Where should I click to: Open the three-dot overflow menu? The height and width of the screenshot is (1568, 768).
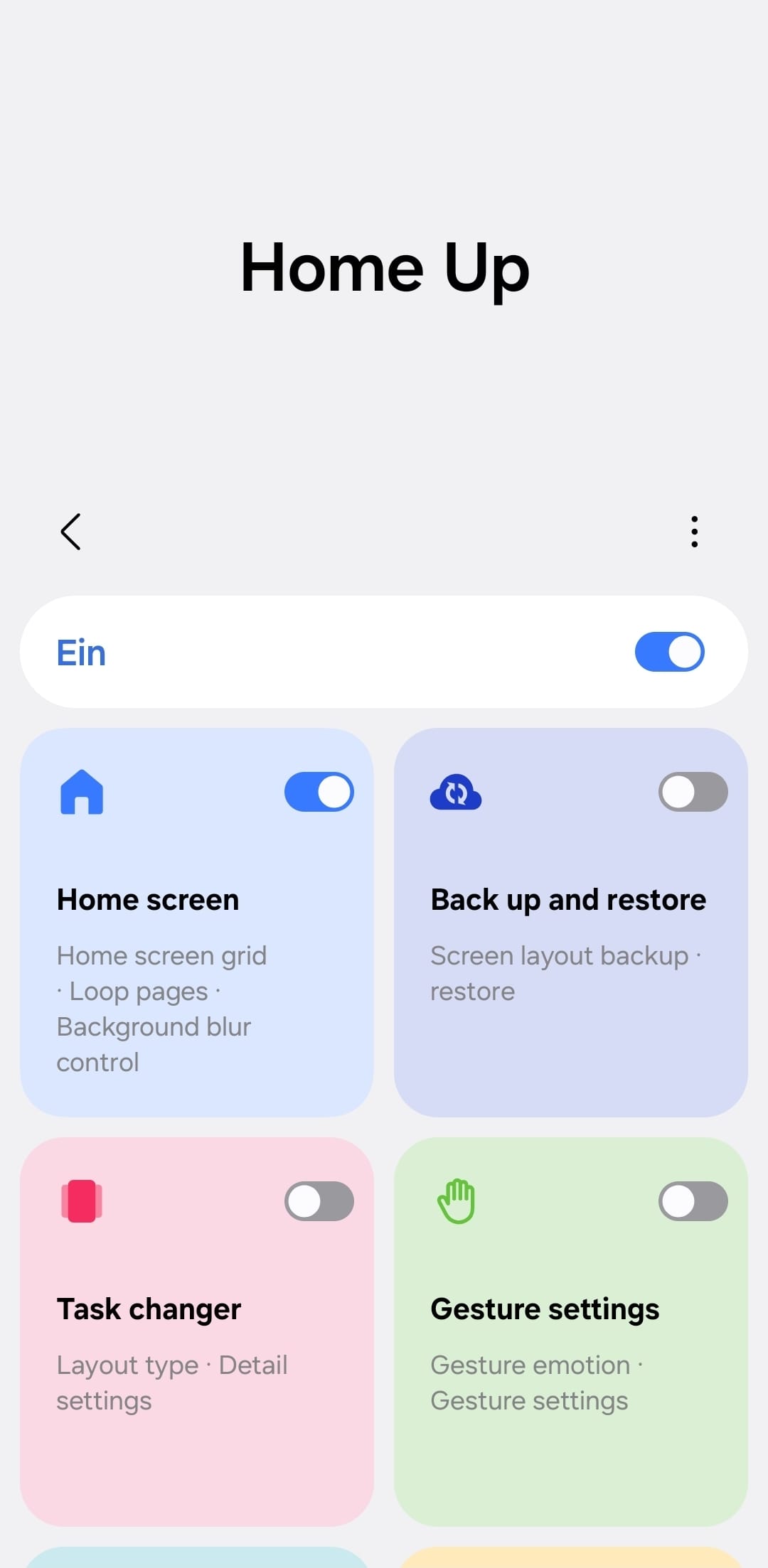tap(694, 532)
